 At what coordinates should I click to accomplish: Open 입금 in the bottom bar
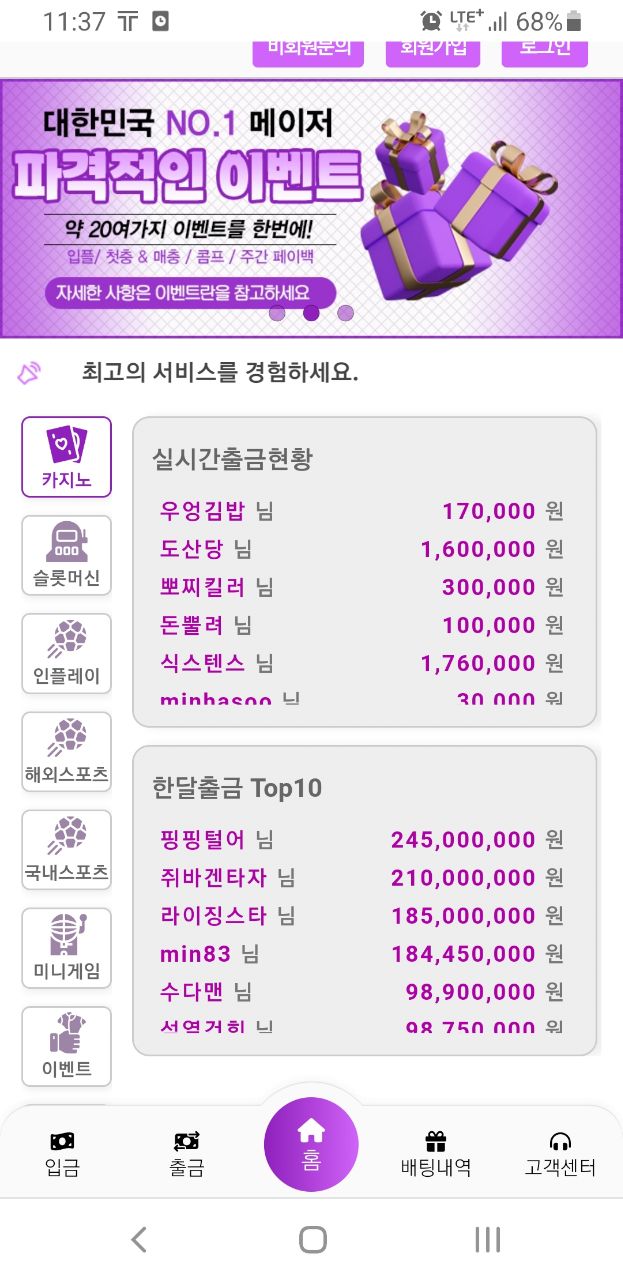(x=62, y=1153)
